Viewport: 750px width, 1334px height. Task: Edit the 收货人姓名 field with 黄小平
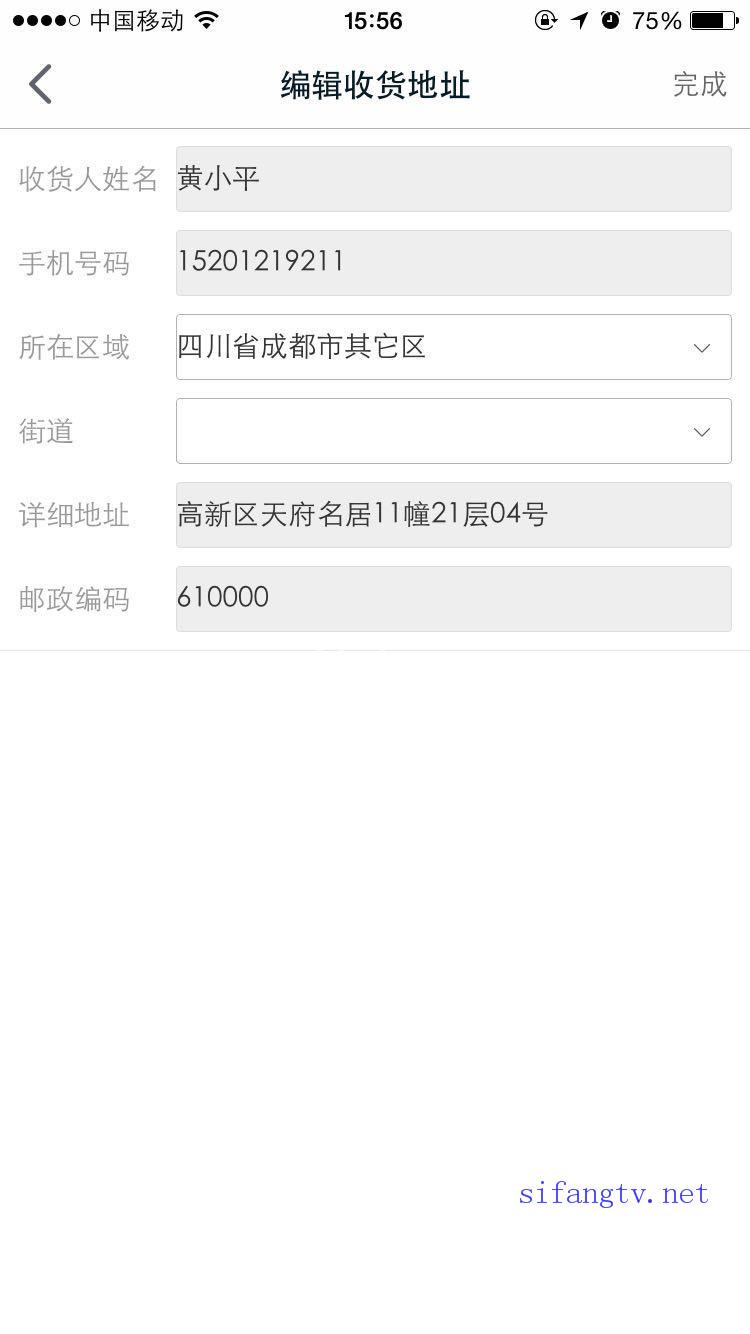click(x=453, y=179)
